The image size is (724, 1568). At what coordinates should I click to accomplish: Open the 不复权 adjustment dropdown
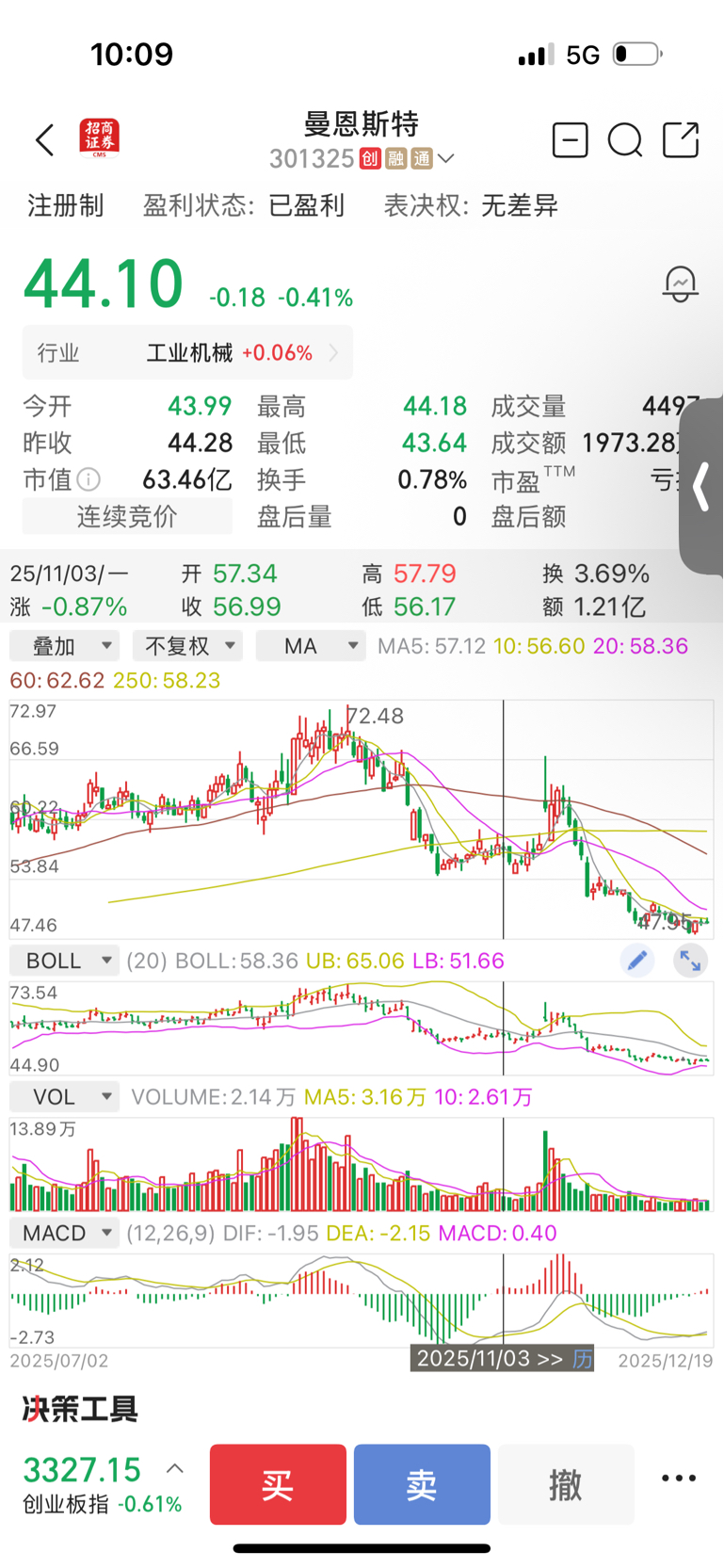[187, 646]
